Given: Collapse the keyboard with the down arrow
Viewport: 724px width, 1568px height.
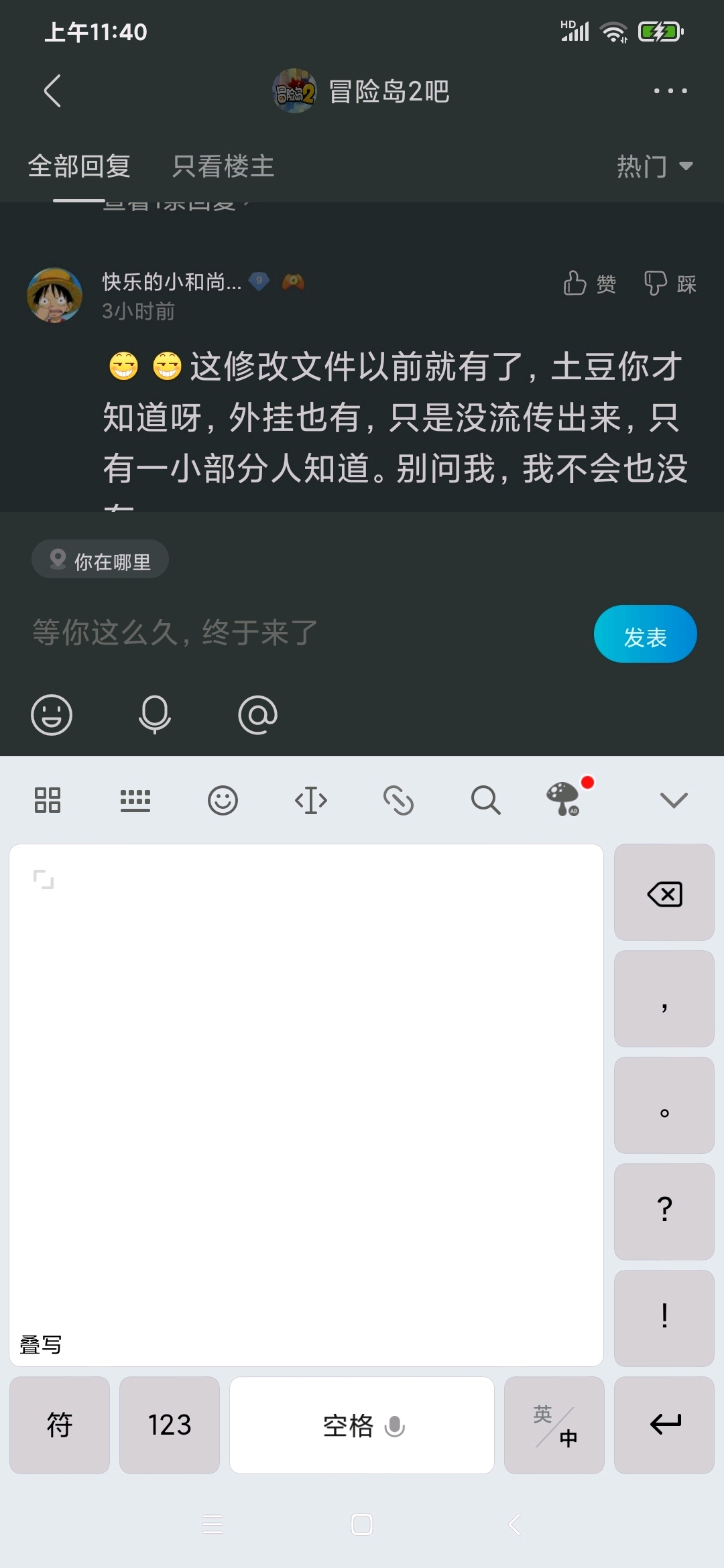Looking at the screenshot, I should pyautogui.click(x=674, y=800).
